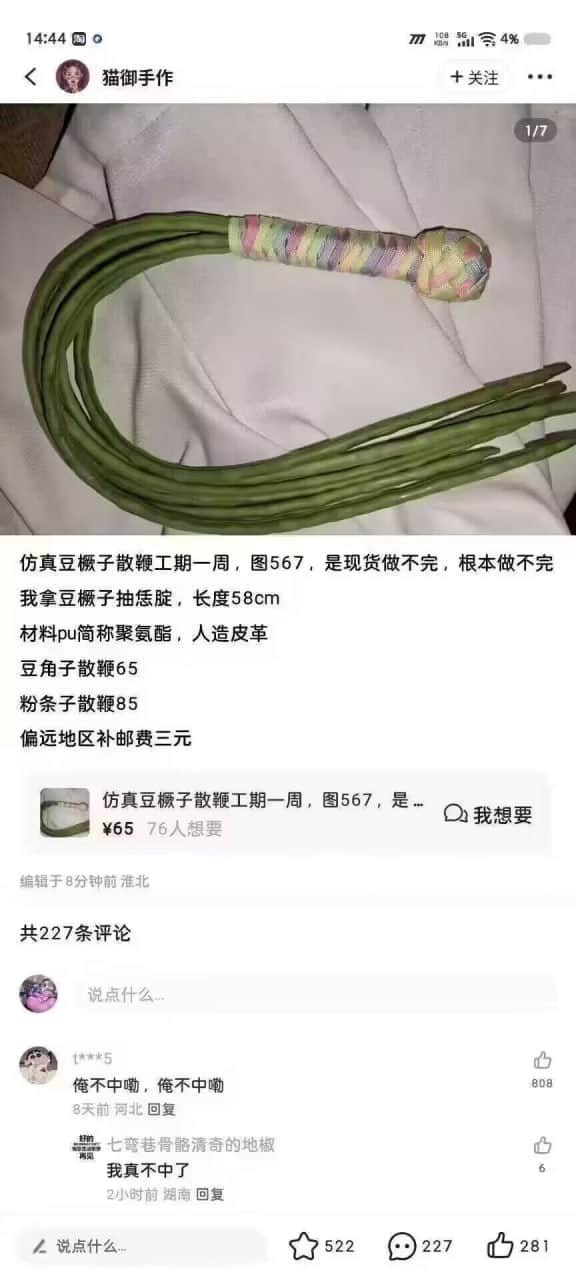Tap the 我想要 button

(488, 814)
